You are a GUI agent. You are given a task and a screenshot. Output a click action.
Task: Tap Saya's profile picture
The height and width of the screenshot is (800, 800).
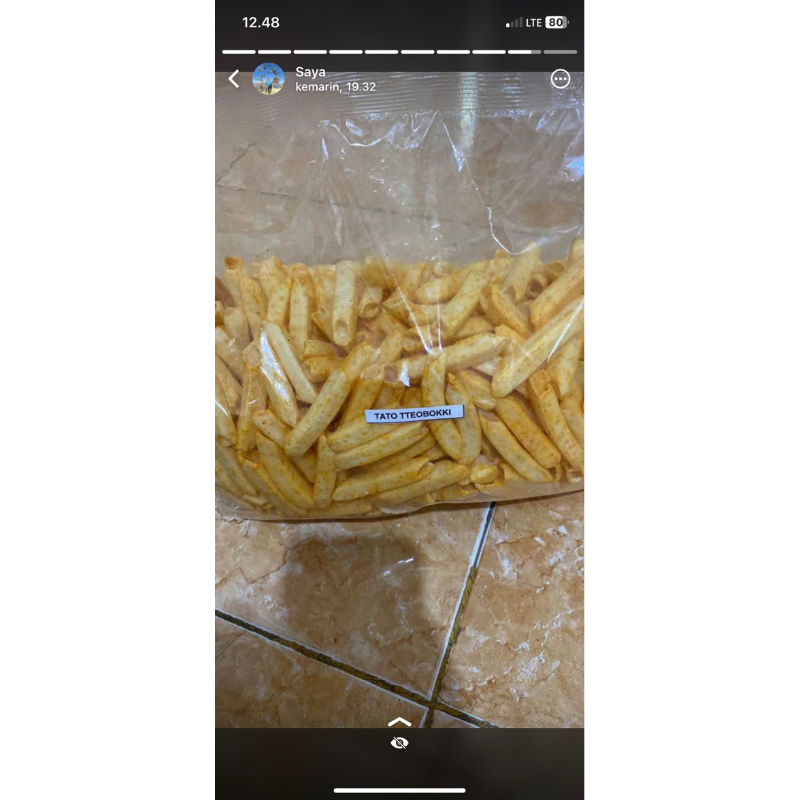tap(269, 79)
